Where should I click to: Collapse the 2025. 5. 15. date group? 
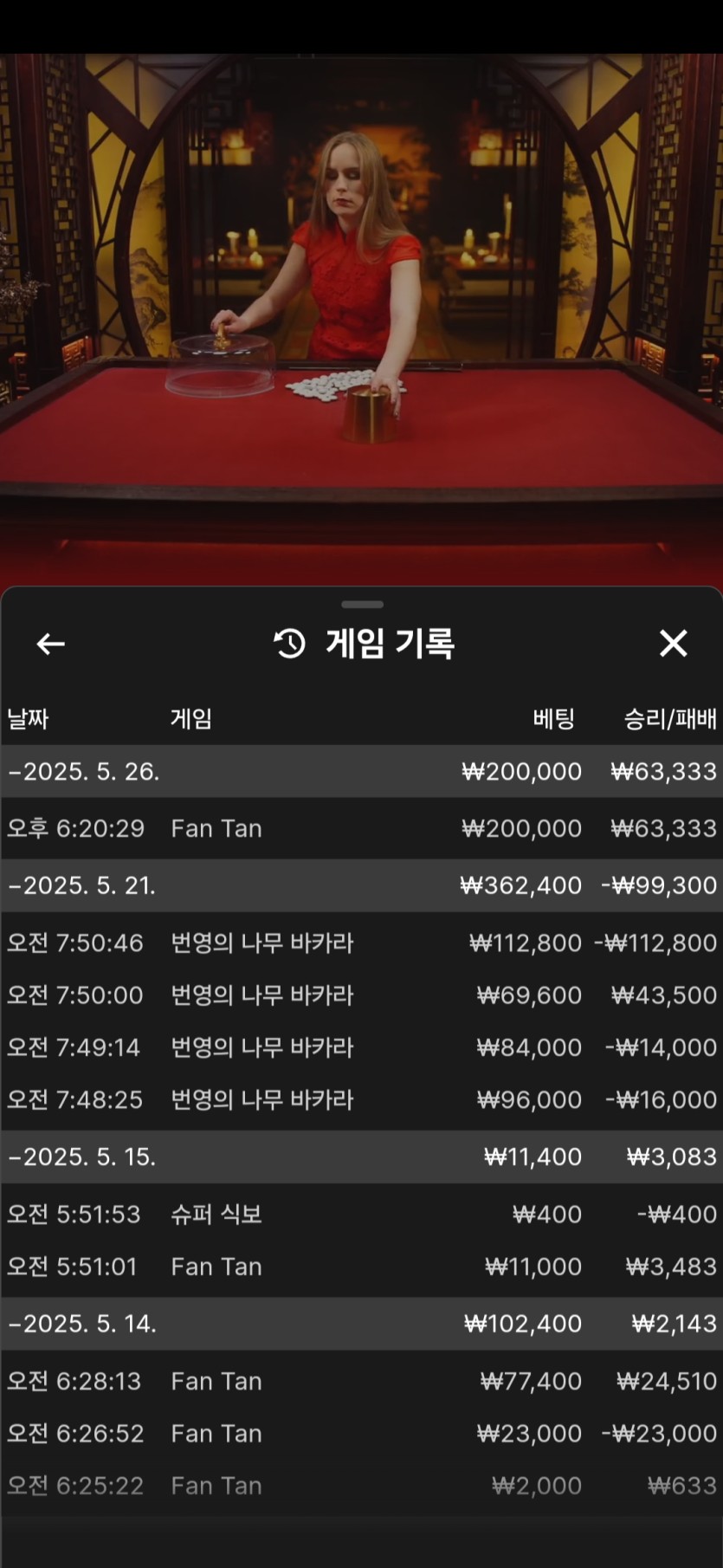pos(82,1157)
